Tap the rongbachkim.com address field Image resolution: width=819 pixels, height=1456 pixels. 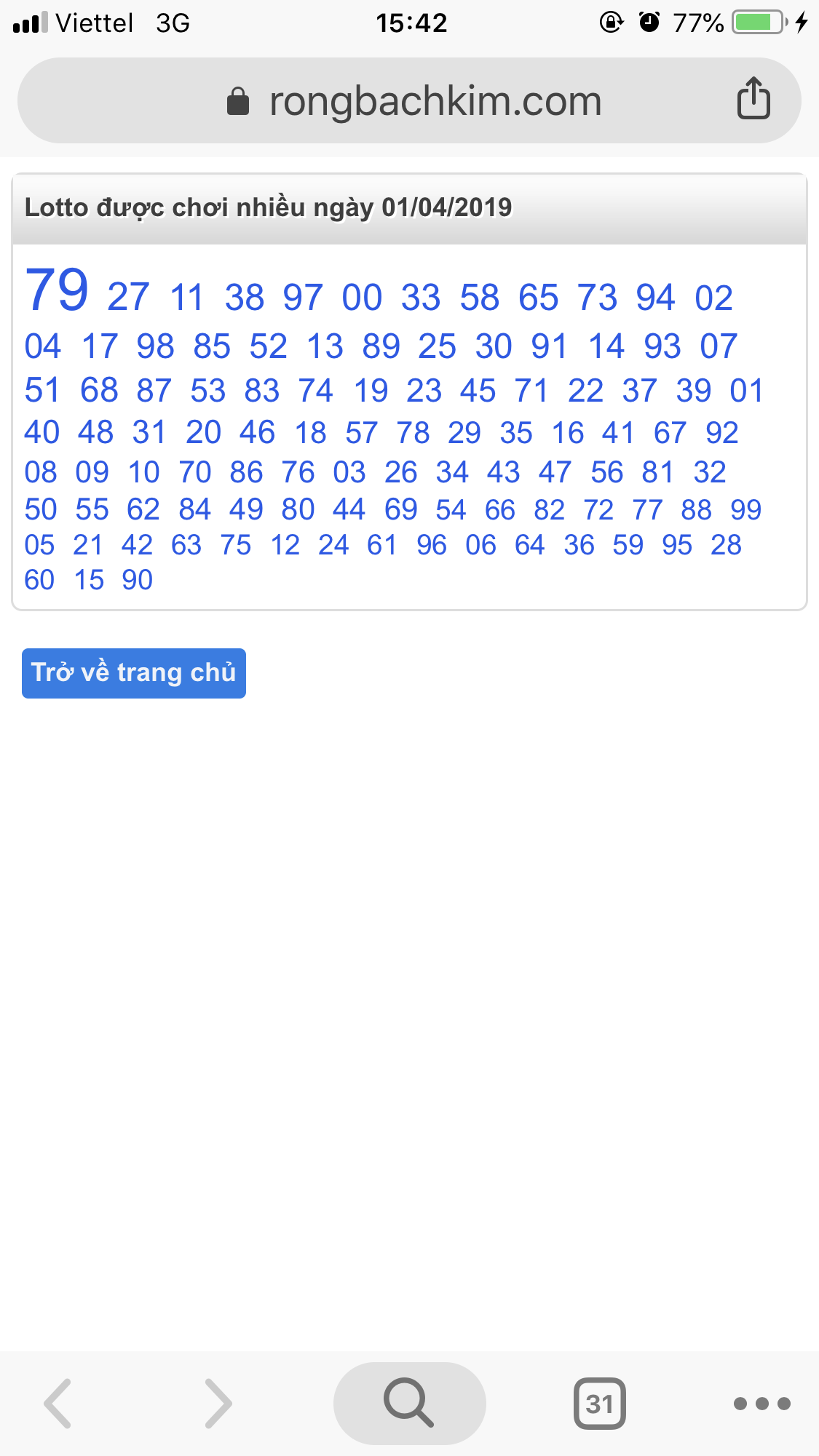[409, 100]
